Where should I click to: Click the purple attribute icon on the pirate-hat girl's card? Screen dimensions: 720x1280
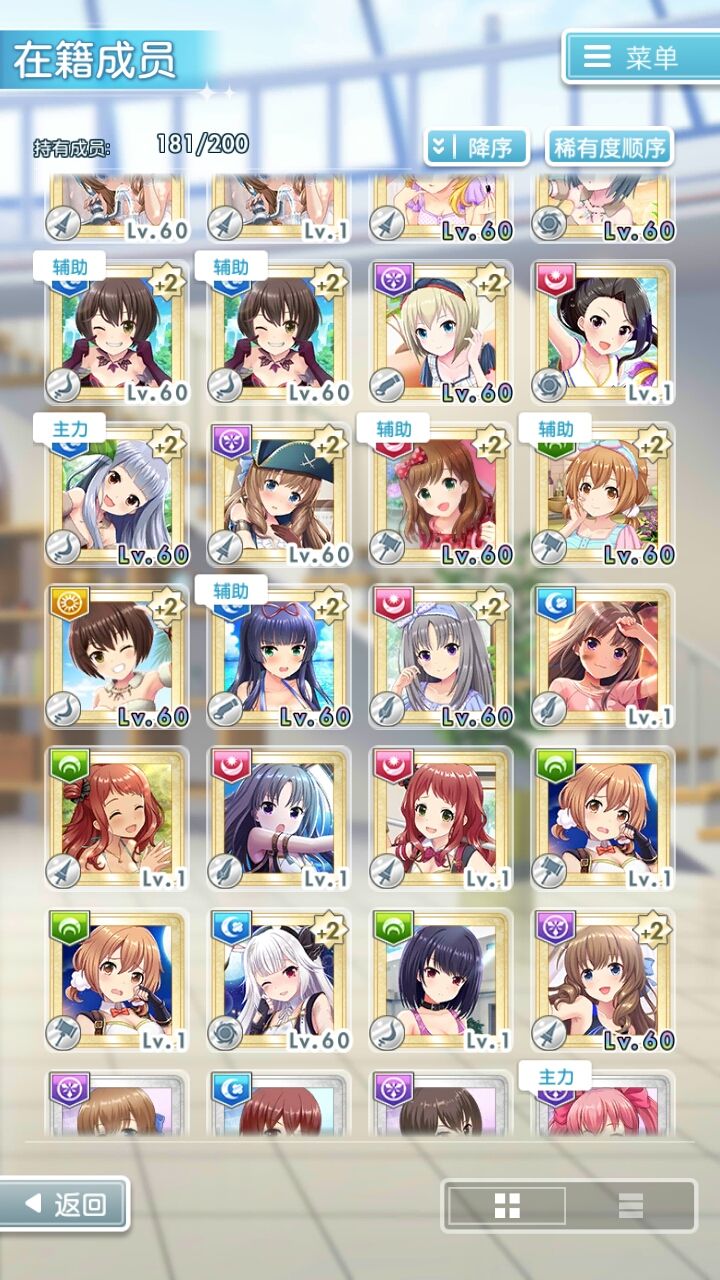coord(230,442)
